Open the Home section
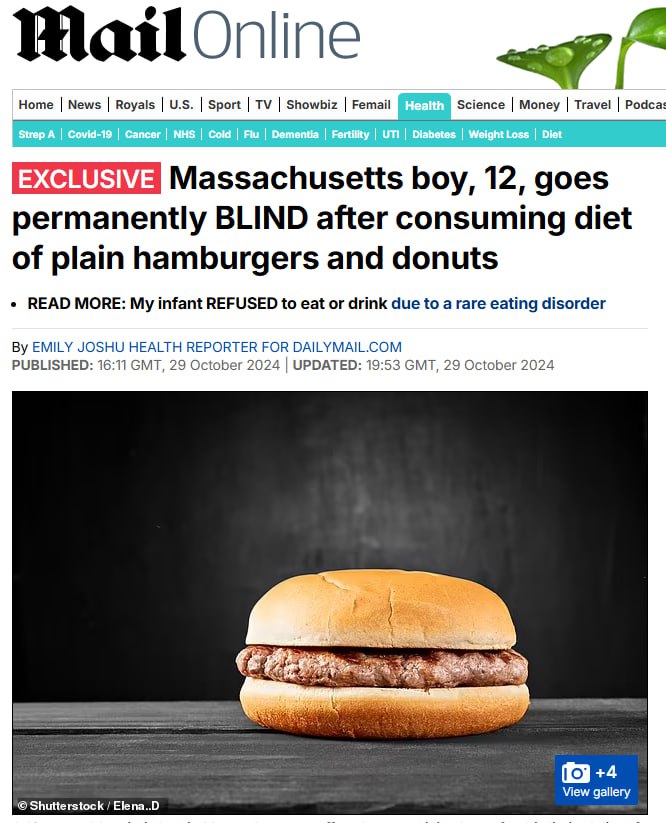 pos(36,105)
